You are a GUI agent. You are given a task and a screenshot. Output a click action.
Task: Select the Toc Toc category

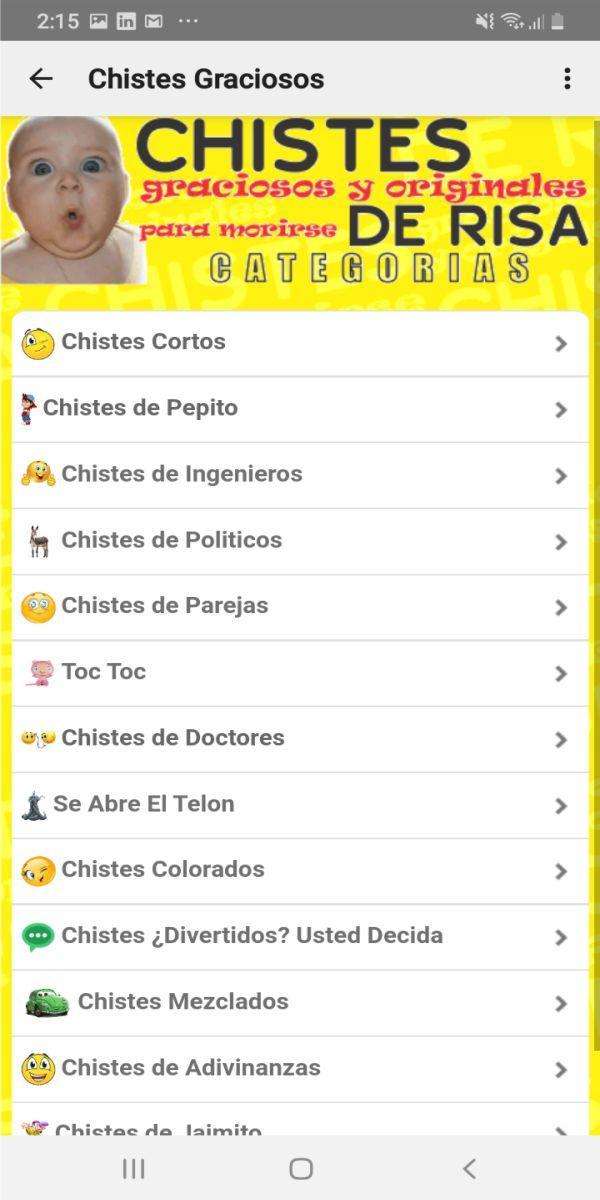(300, 673)
